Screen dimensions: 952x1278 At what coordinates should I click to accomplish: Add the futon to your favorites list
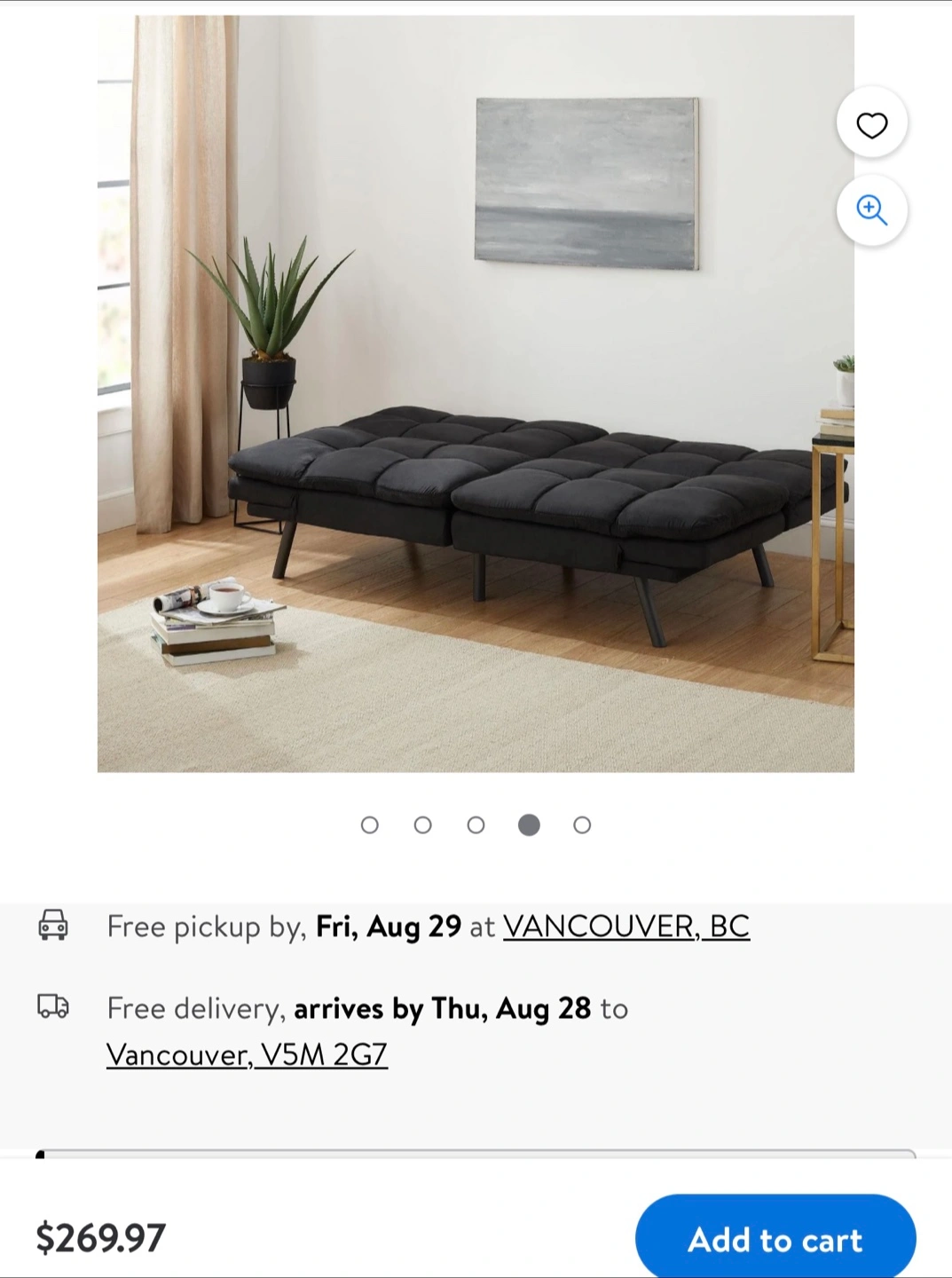point(871,125)
